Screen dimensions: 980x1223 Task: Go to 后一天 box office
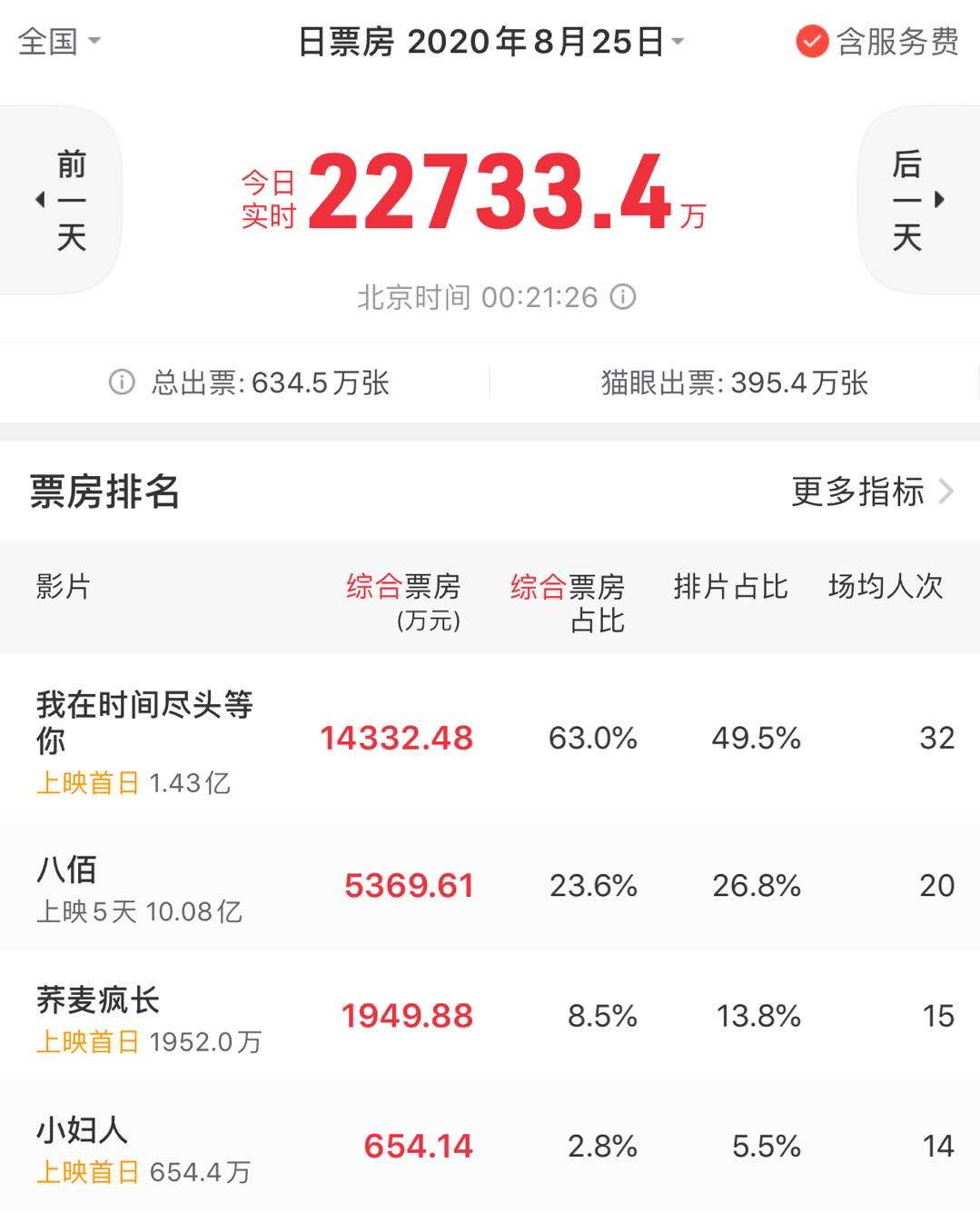coord(917,200)
